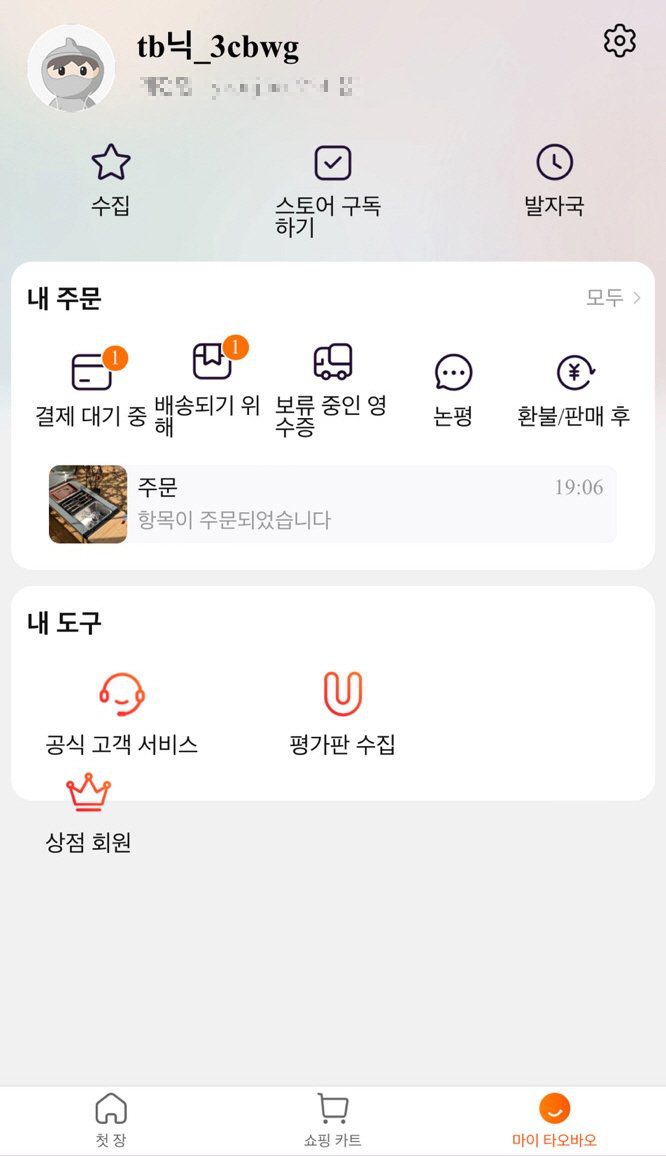Switch to the 첫 장 home tab
Viewport: 666px width, 1156px height.
[111, 1120]
